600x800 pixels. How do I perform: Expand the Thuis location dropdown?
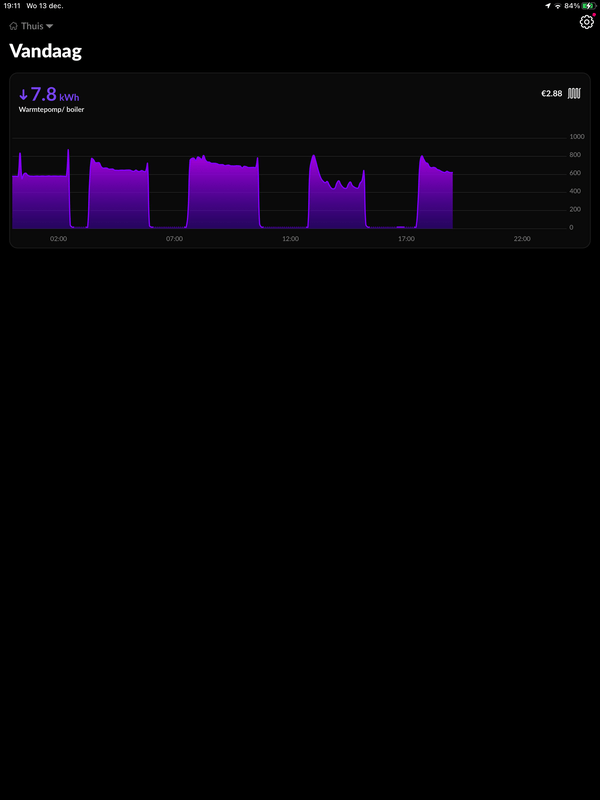click(x=32, y=26)
